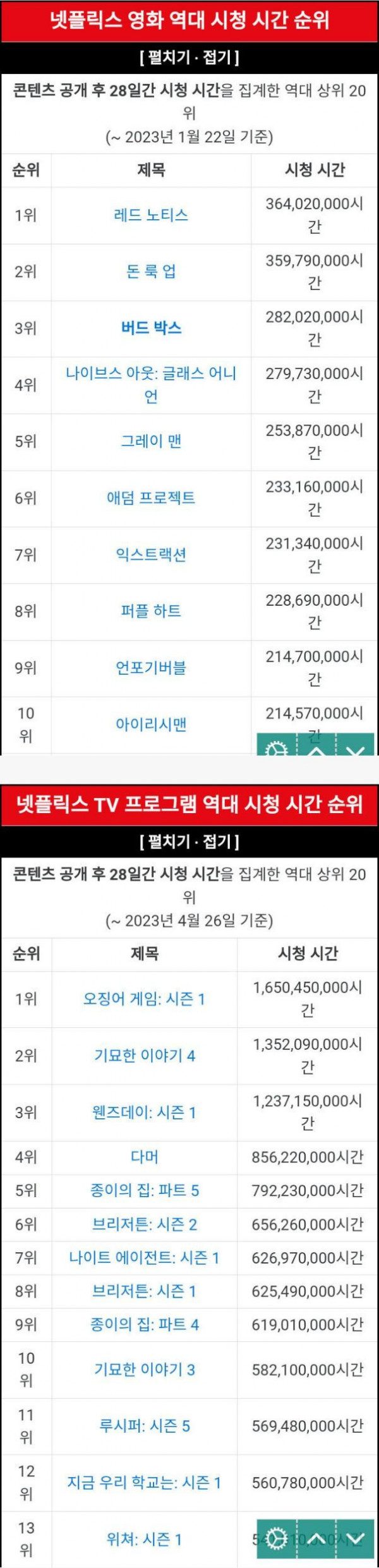This screenshot has height=1568, width=379.
Task: Open the 다머 link
Action: point(144,1157)
